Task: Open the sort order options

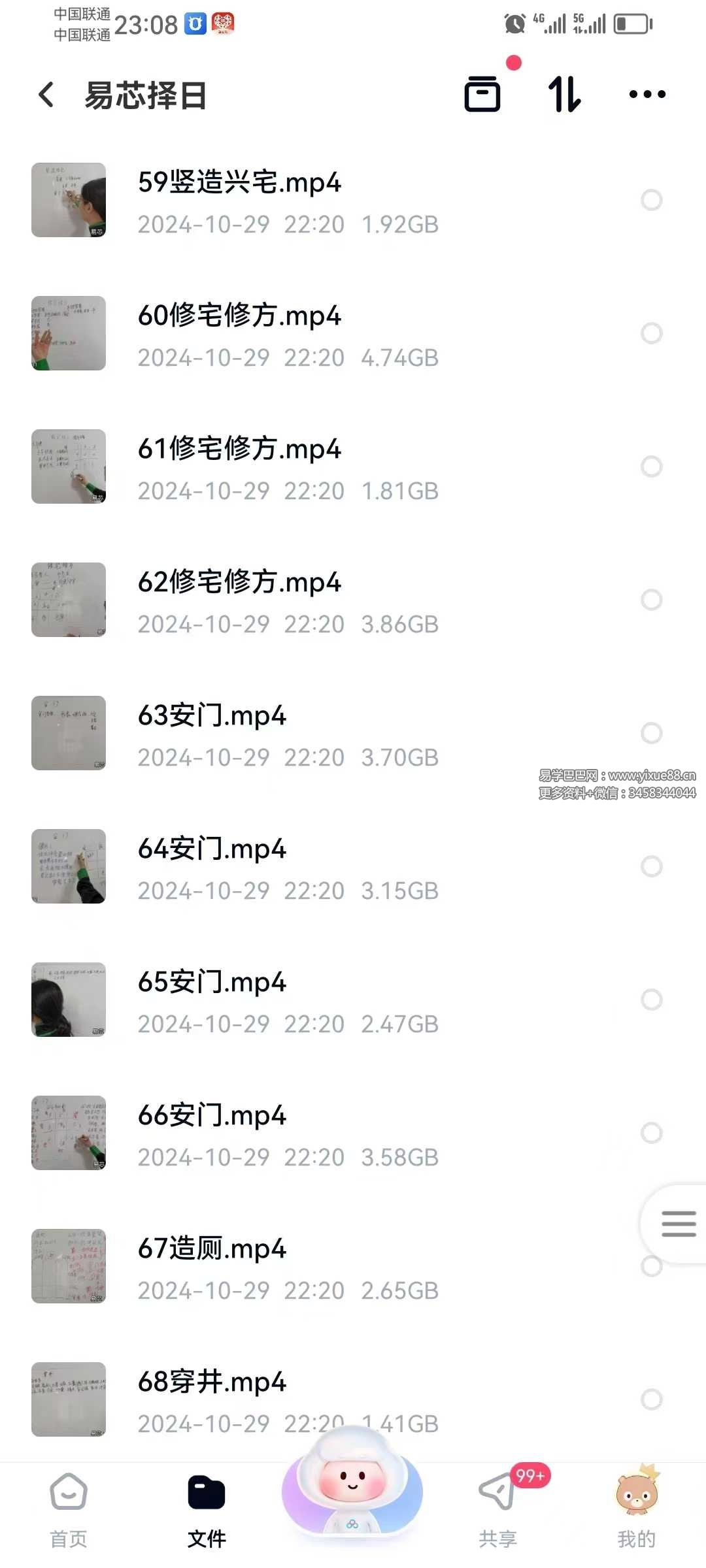Action: click(565, 95)
